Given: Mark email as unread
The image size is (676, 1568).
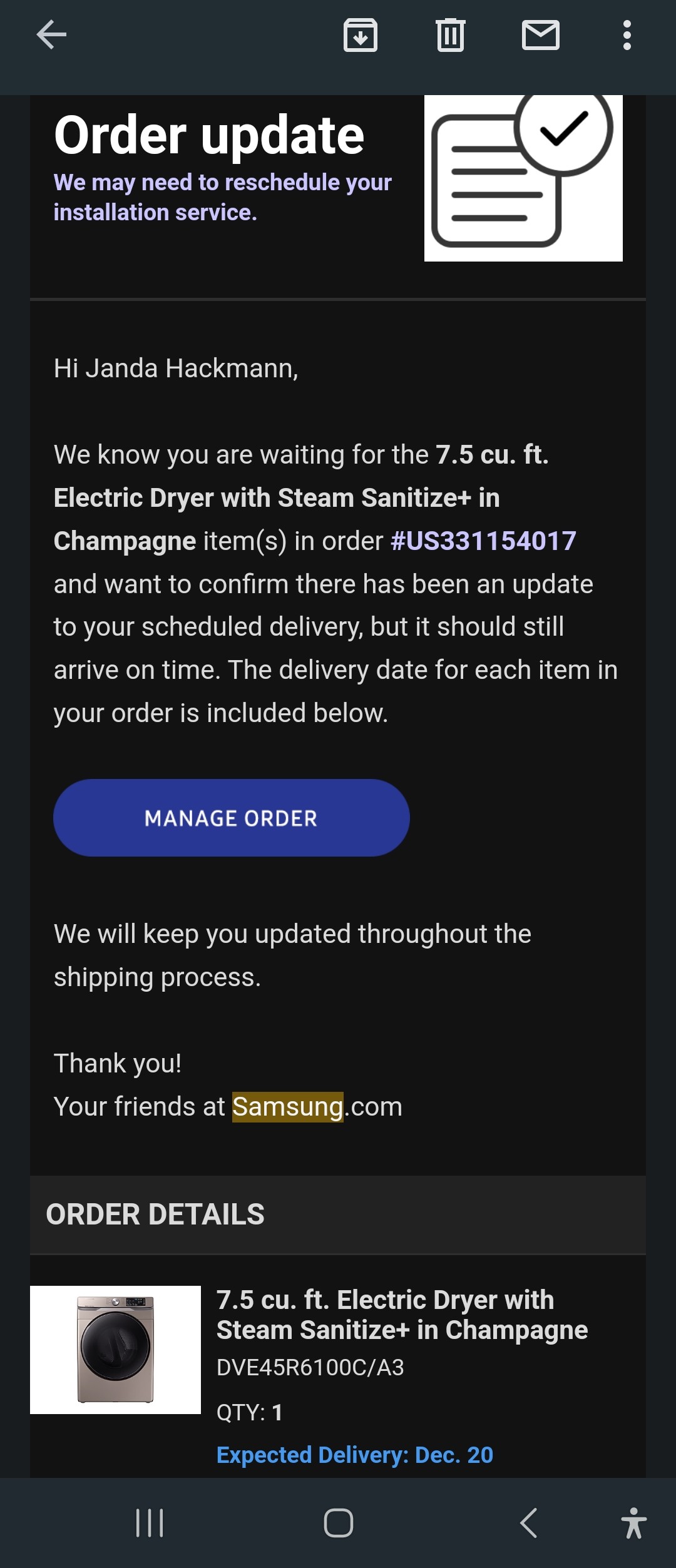Looking at the screenshot, I should pyautogui.click(x=540, y=35).
